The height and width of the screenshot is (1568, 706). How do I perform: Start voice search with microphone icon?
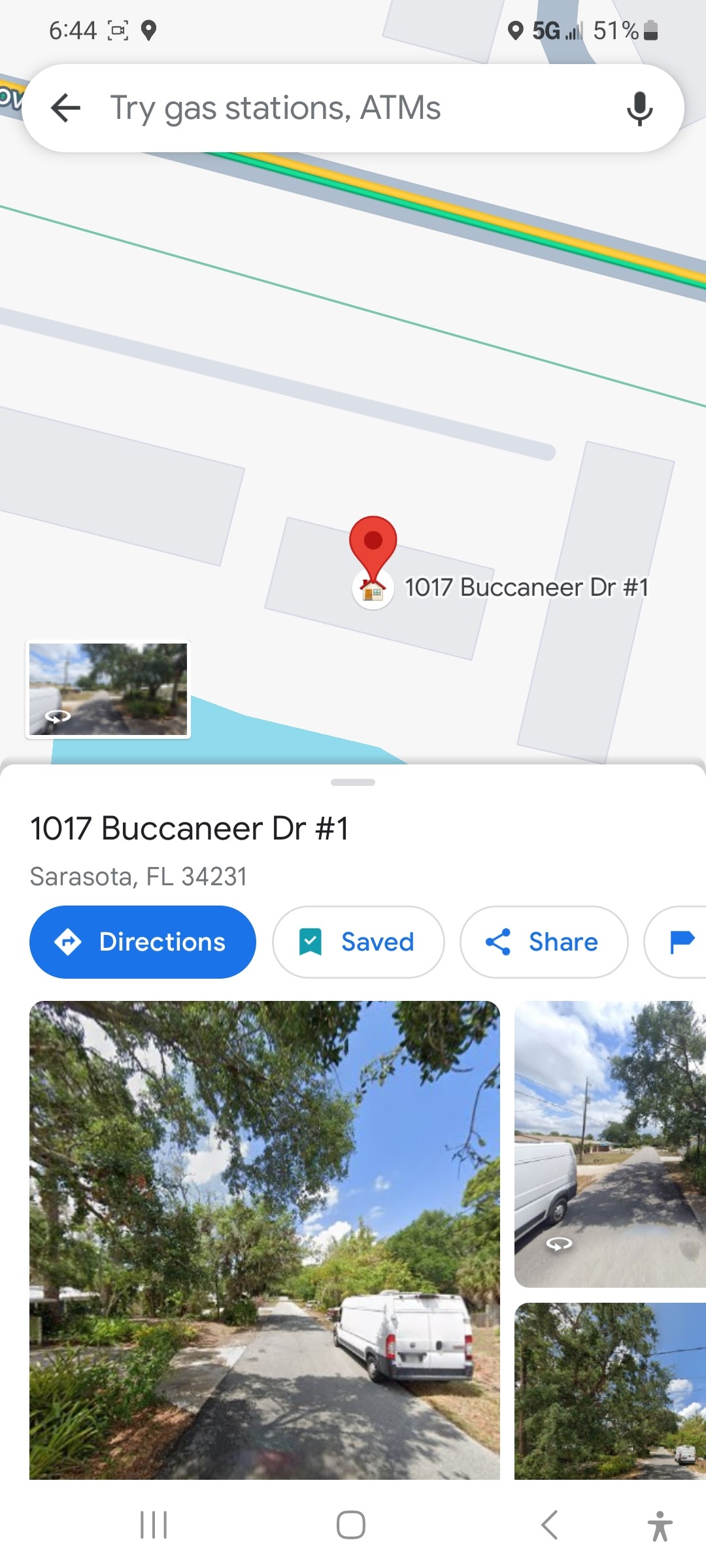coord(639,108)
